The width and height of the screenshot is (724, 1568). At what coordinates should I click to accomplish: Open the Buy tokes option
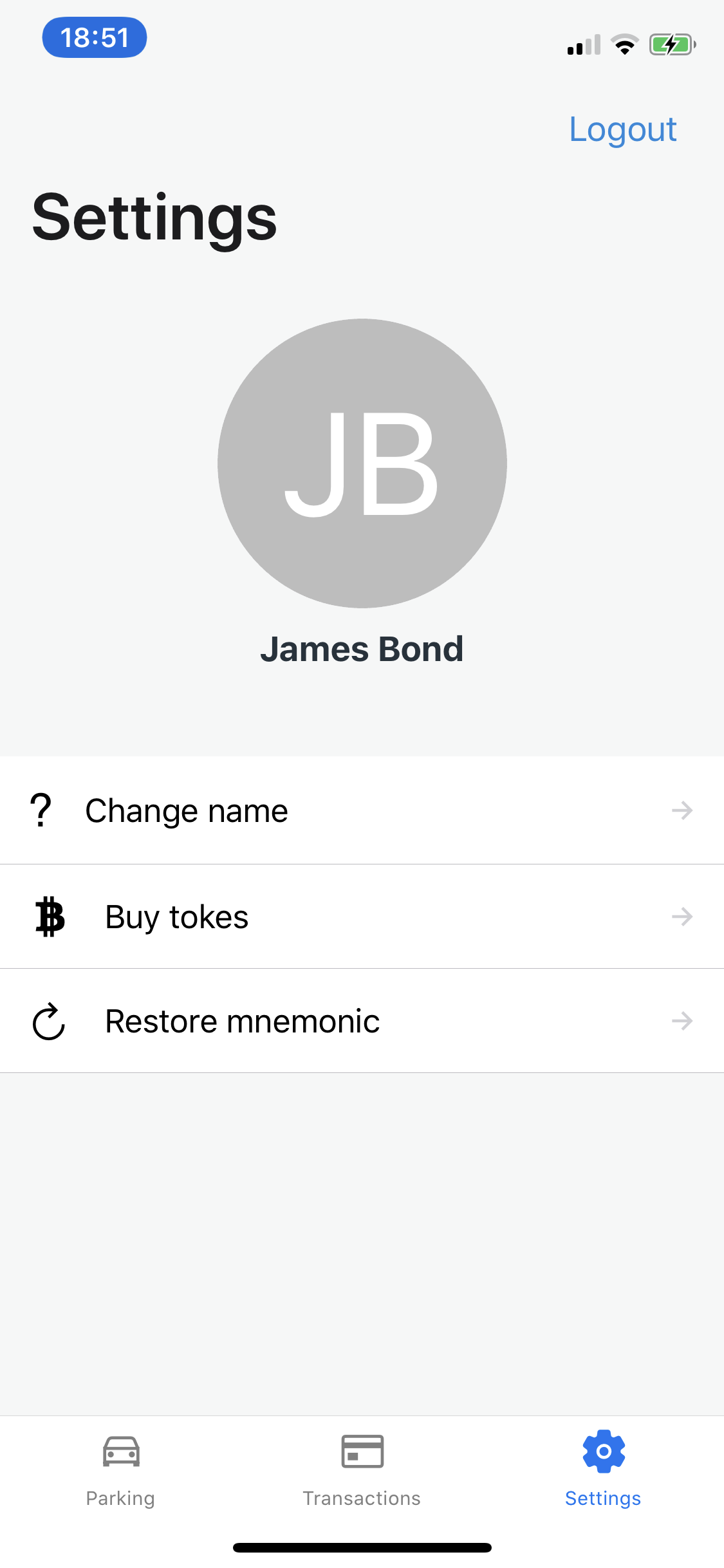(362, 917)
